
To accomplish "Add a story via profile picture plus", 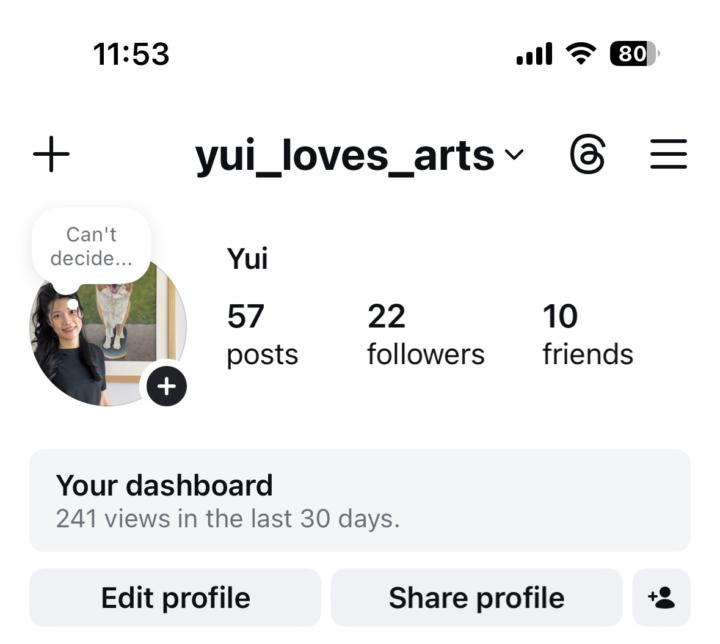I will click(167, 386).
